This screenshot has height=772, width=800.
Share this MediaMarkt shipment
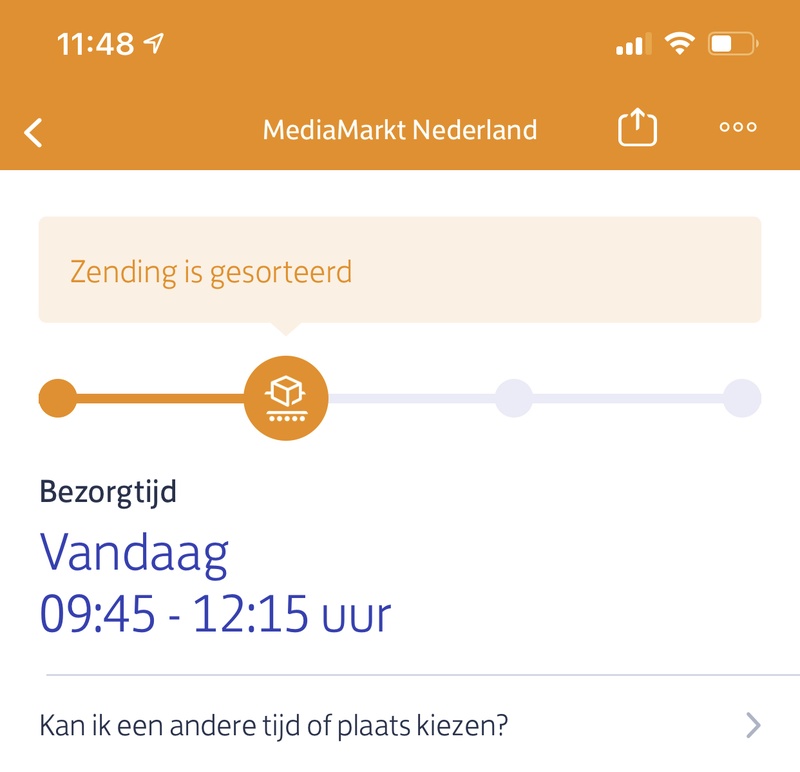(637, 128)
